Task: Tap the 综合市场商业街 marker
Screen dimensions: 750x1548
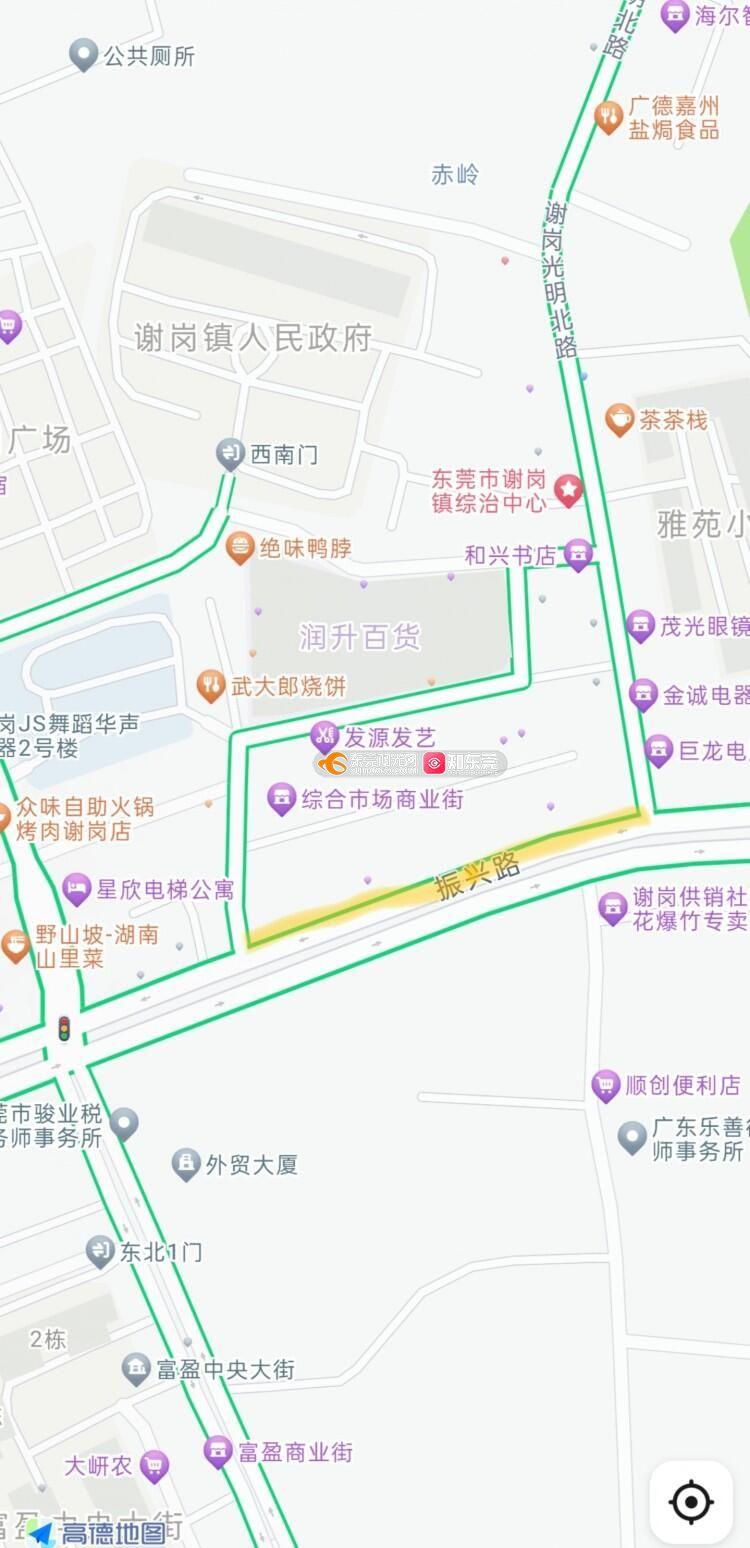Action: click(x=282, y=799)
